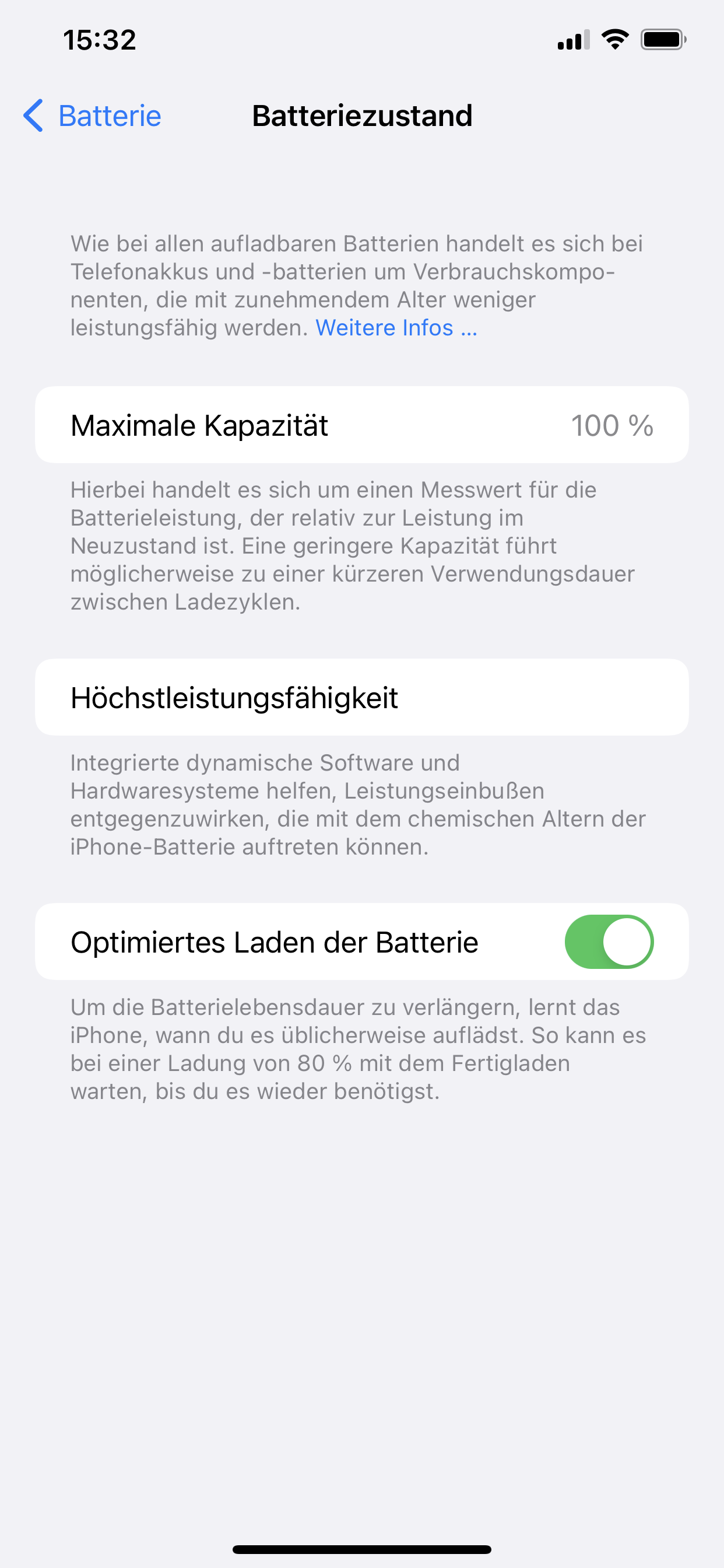The width and height of the screenshot is (724, 1568).
Task: Tap Weitere Infos for battery details
Action: [395, 328]
